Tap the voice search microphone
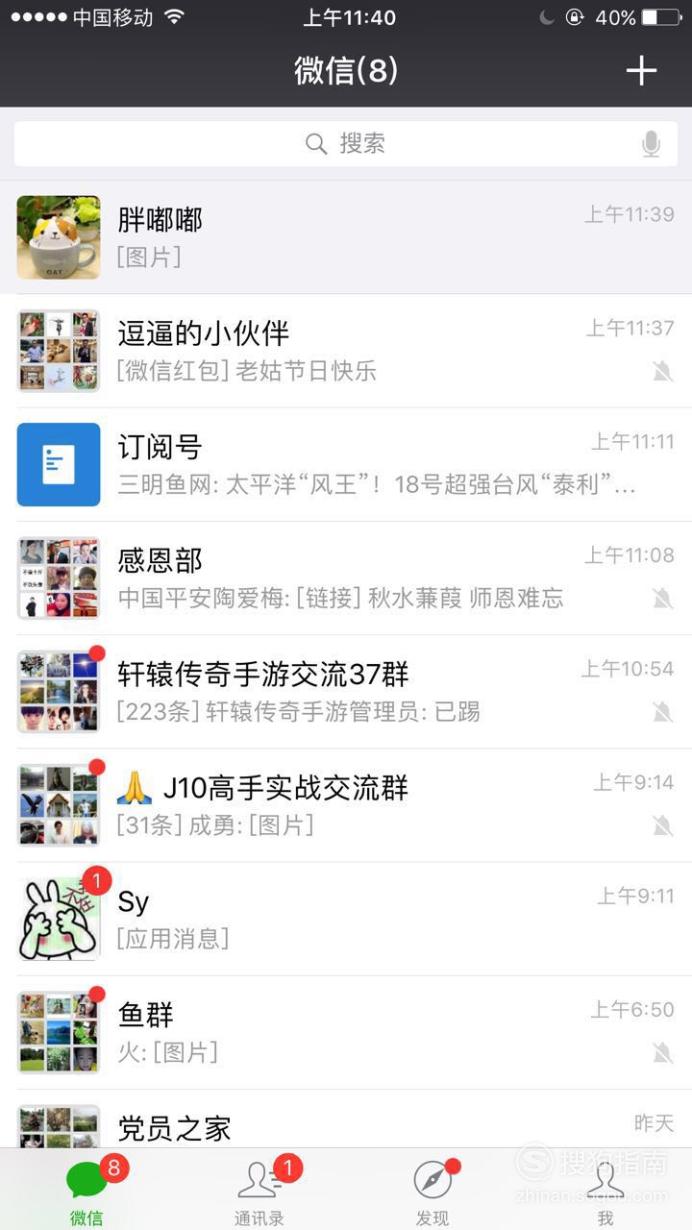The image size is (692, 1230). (x=651, y=145)
